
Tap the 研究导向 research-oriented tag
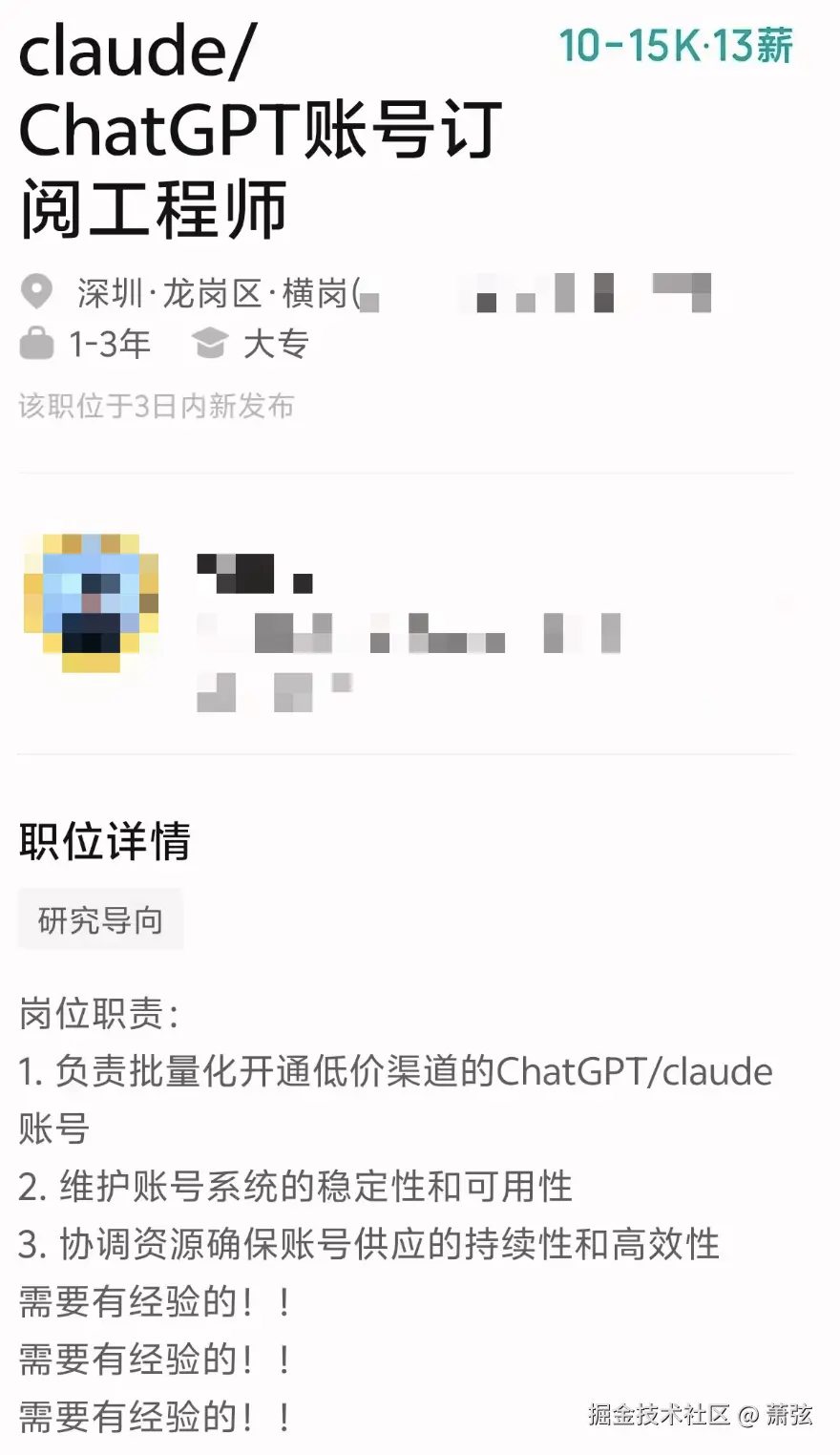pyautogui.click(x=100, y=918)
